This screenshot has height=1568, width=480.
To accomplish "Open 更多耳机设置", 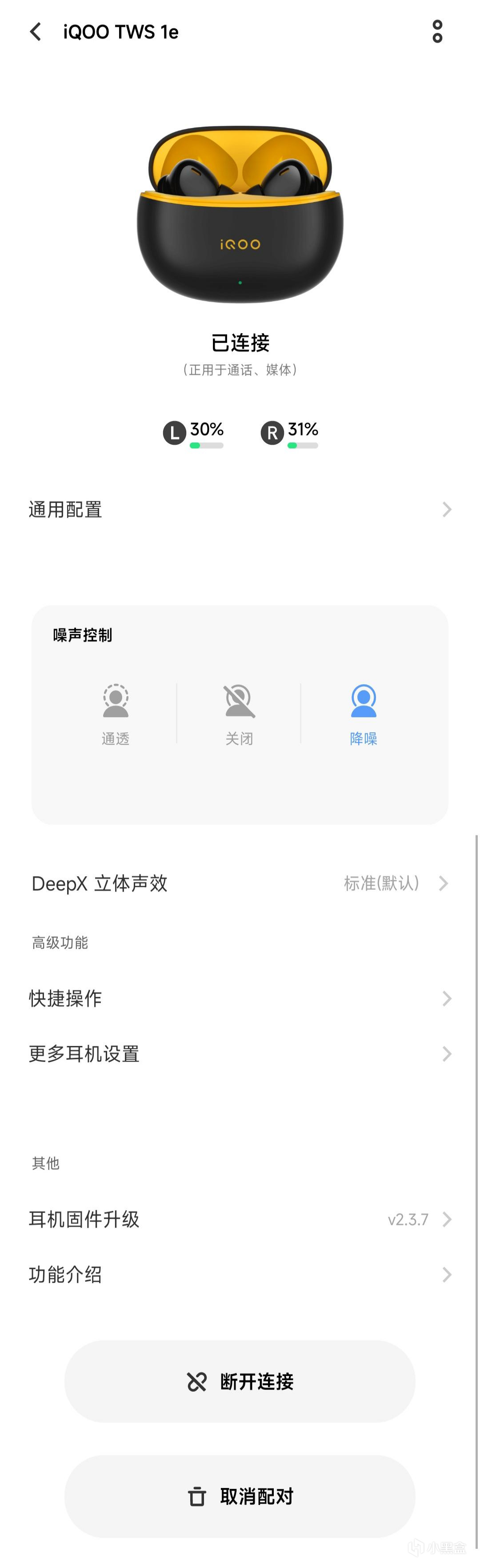I will coord(240,1053).
